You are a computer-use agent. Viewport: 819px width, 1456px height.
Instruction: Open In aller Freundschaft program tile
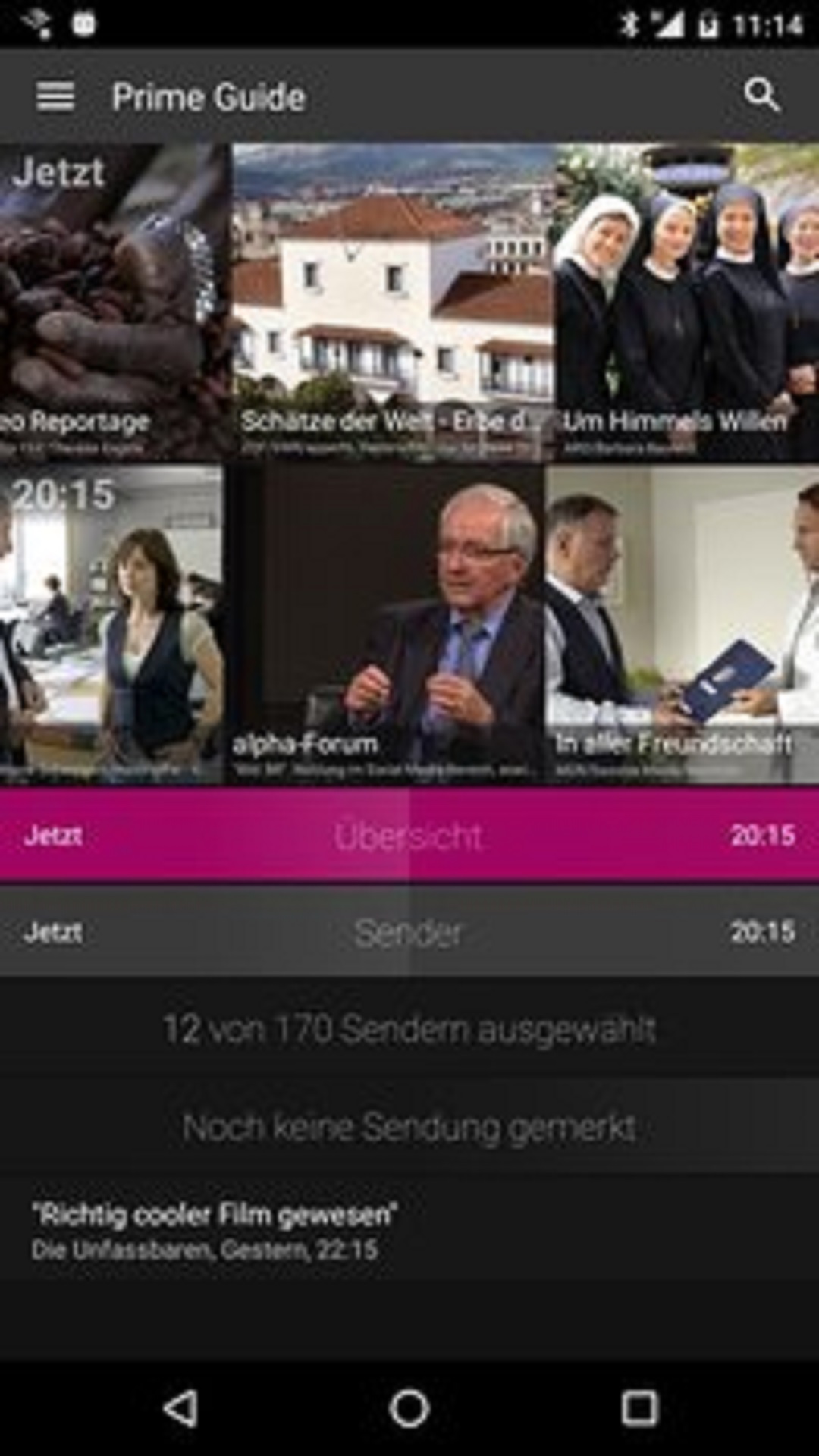click(x=682, y=623)
